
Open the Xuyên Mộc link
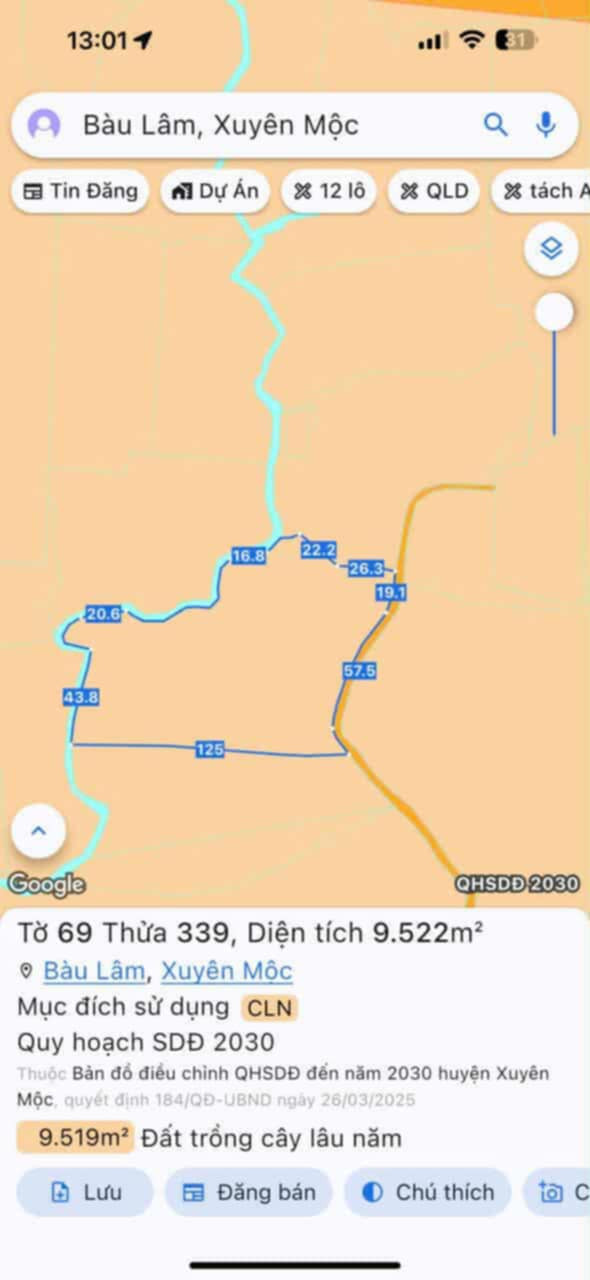227,971
